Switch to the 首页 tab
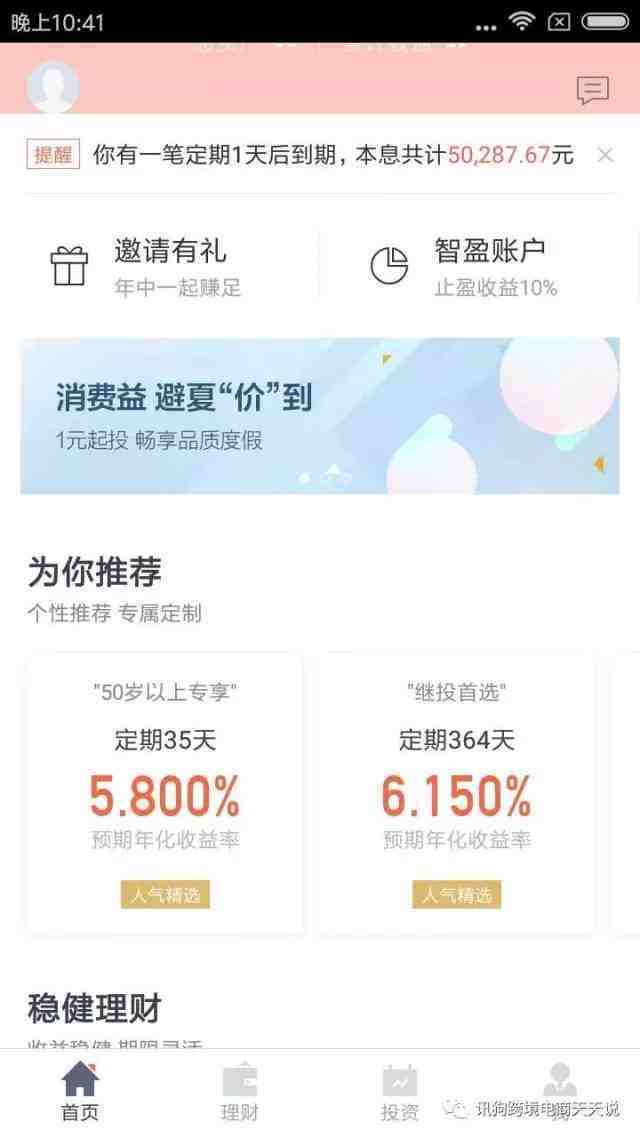640x1138 pixels. point(80,1092)
